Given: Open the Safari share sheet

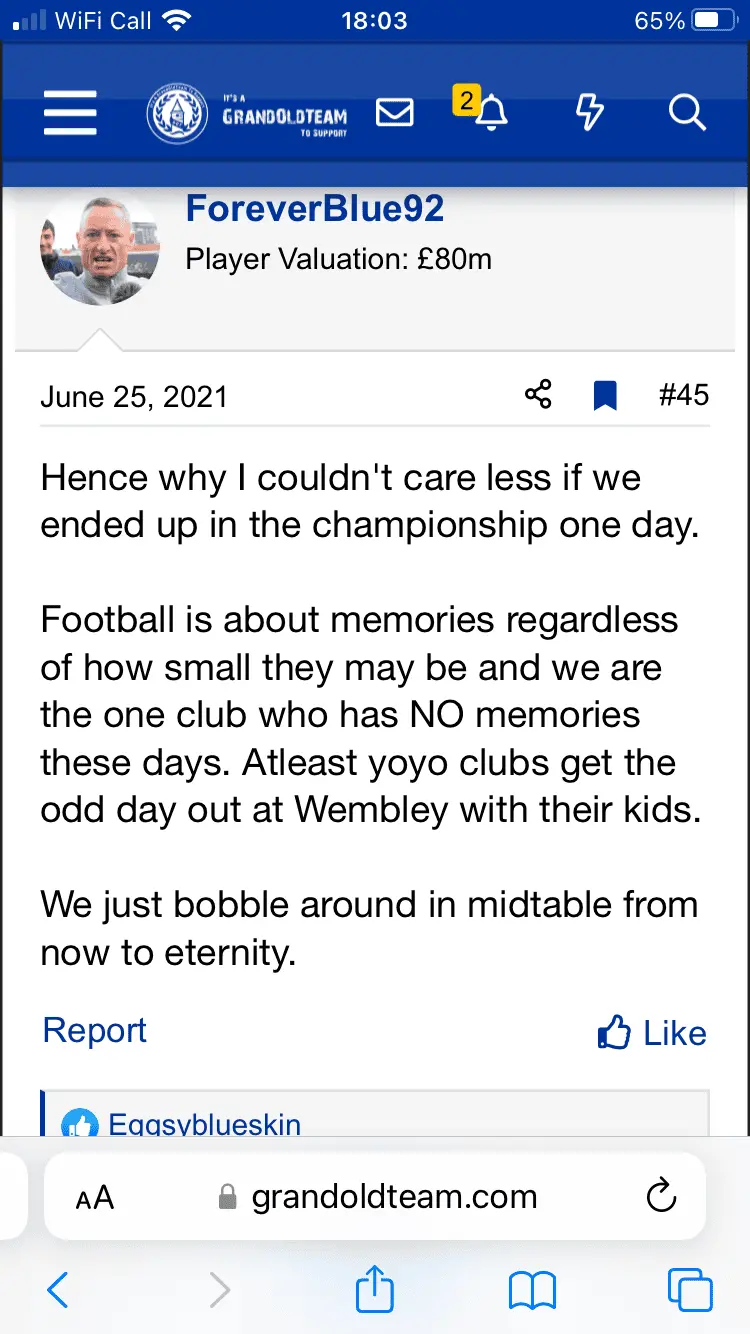Looking at the screenshot, I should point(375,1289).
